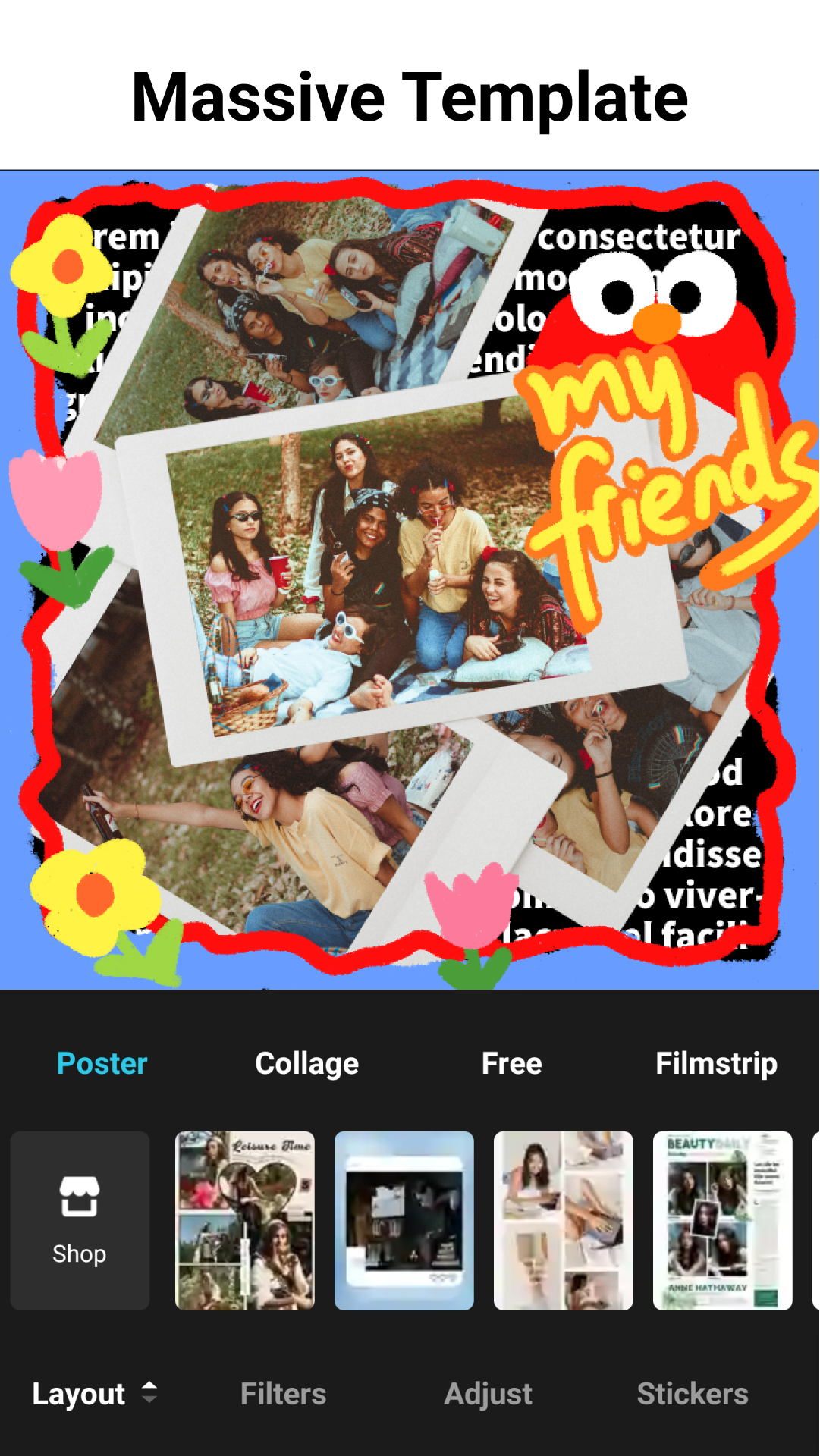Switch to the Free tab
The image size is (820, 1456).
[511, 1063]
